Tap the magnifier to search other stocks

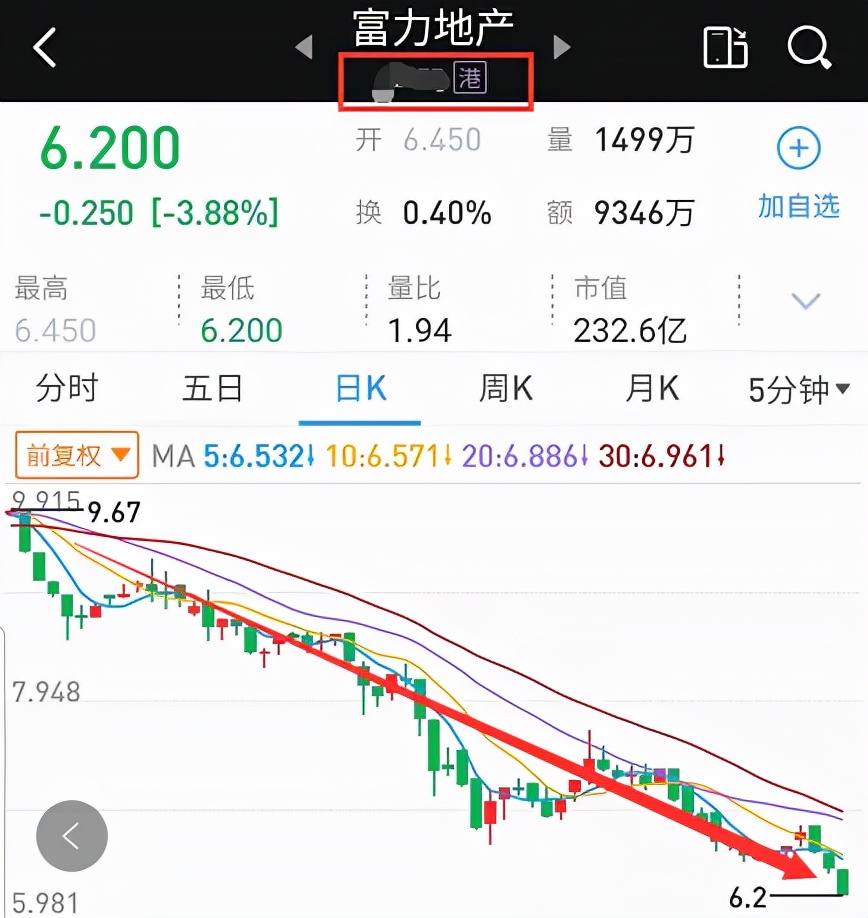click(809, 49)
